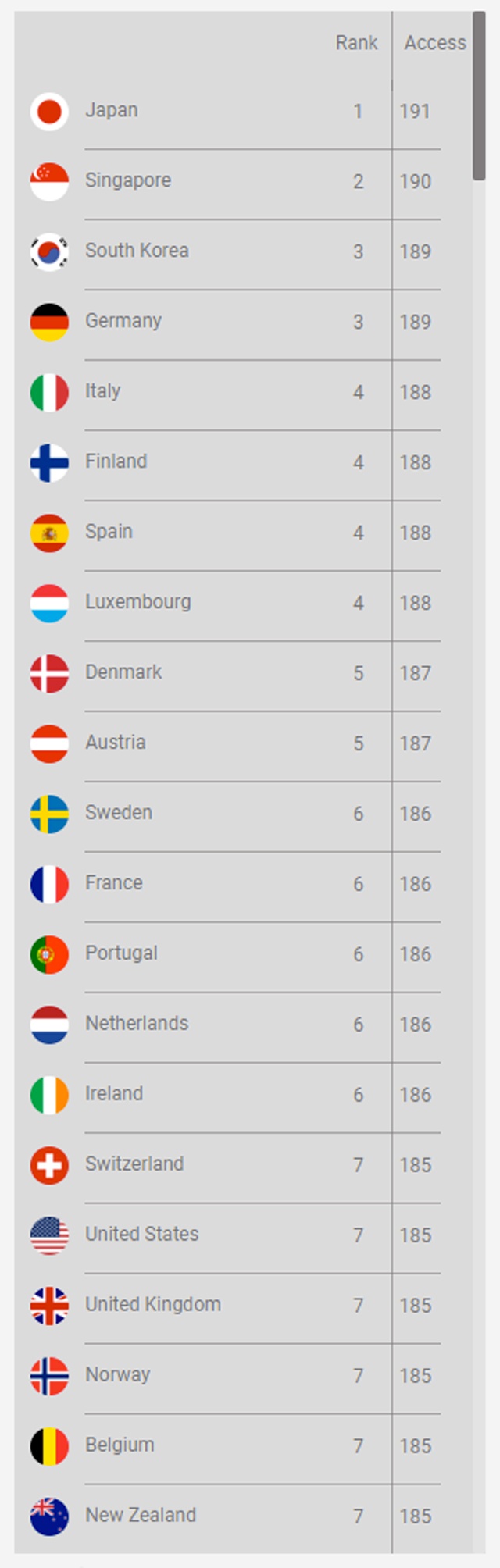The width and height of the screenshot is (500, 1568).
Task: Open the United States row
Action: (142, 1235)
